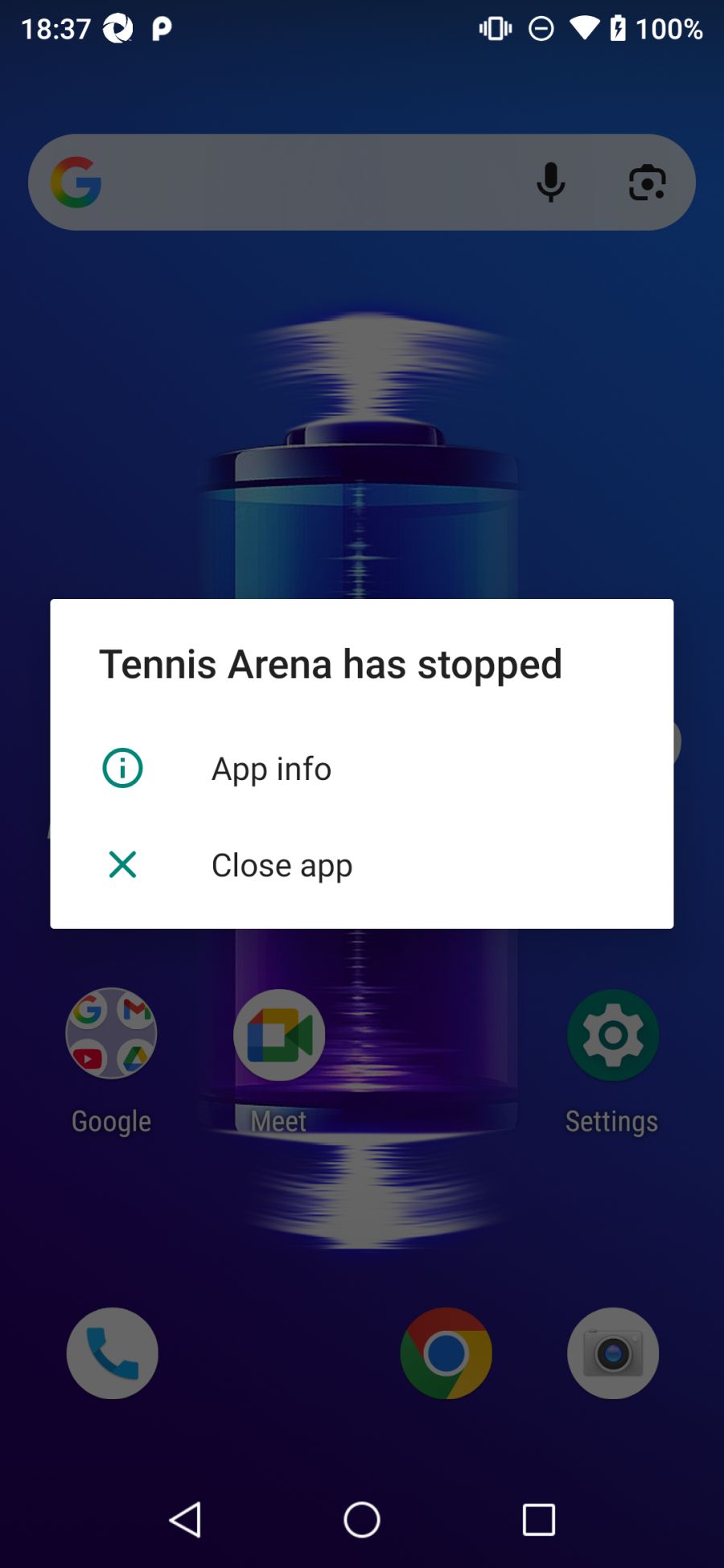
Task: Close the crashed Tennis Arena app
Action: pos(281,865)
